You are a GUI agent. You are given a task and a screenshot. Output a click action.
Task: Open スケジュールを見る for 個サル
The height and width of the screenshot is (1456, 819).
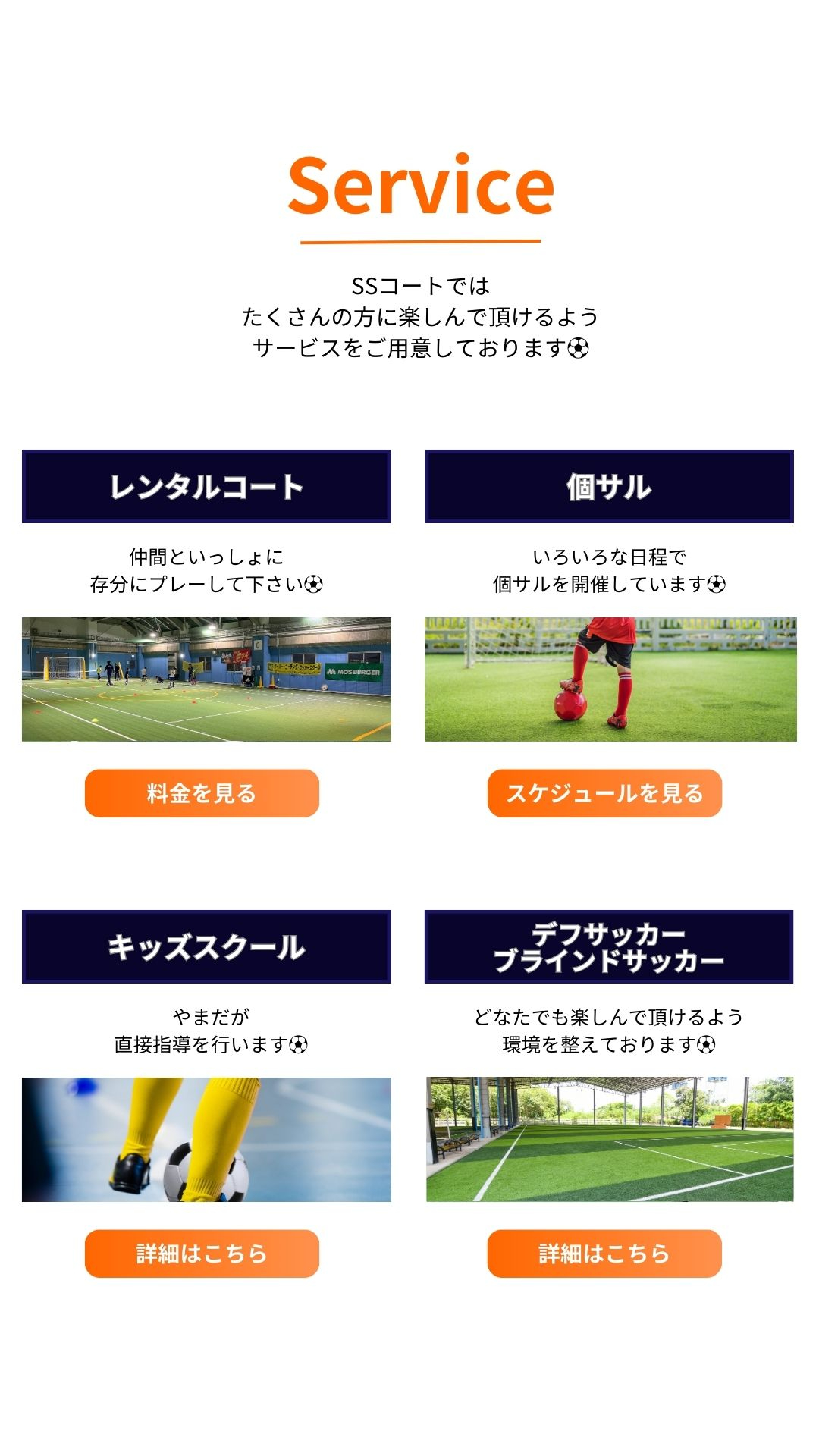pos(604,793)
